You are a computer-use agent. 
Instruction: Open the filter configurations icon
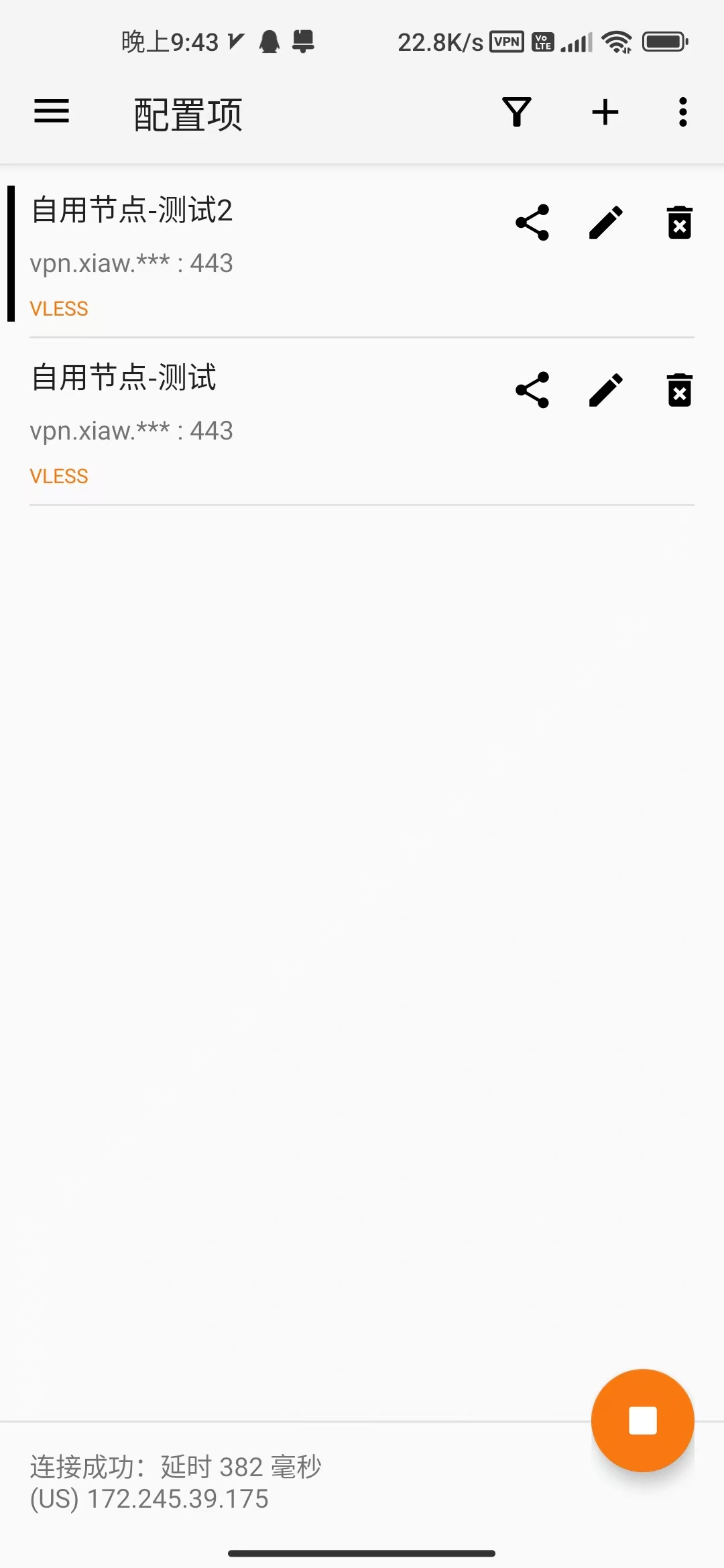pyautogui.click(x=516, y=112)
